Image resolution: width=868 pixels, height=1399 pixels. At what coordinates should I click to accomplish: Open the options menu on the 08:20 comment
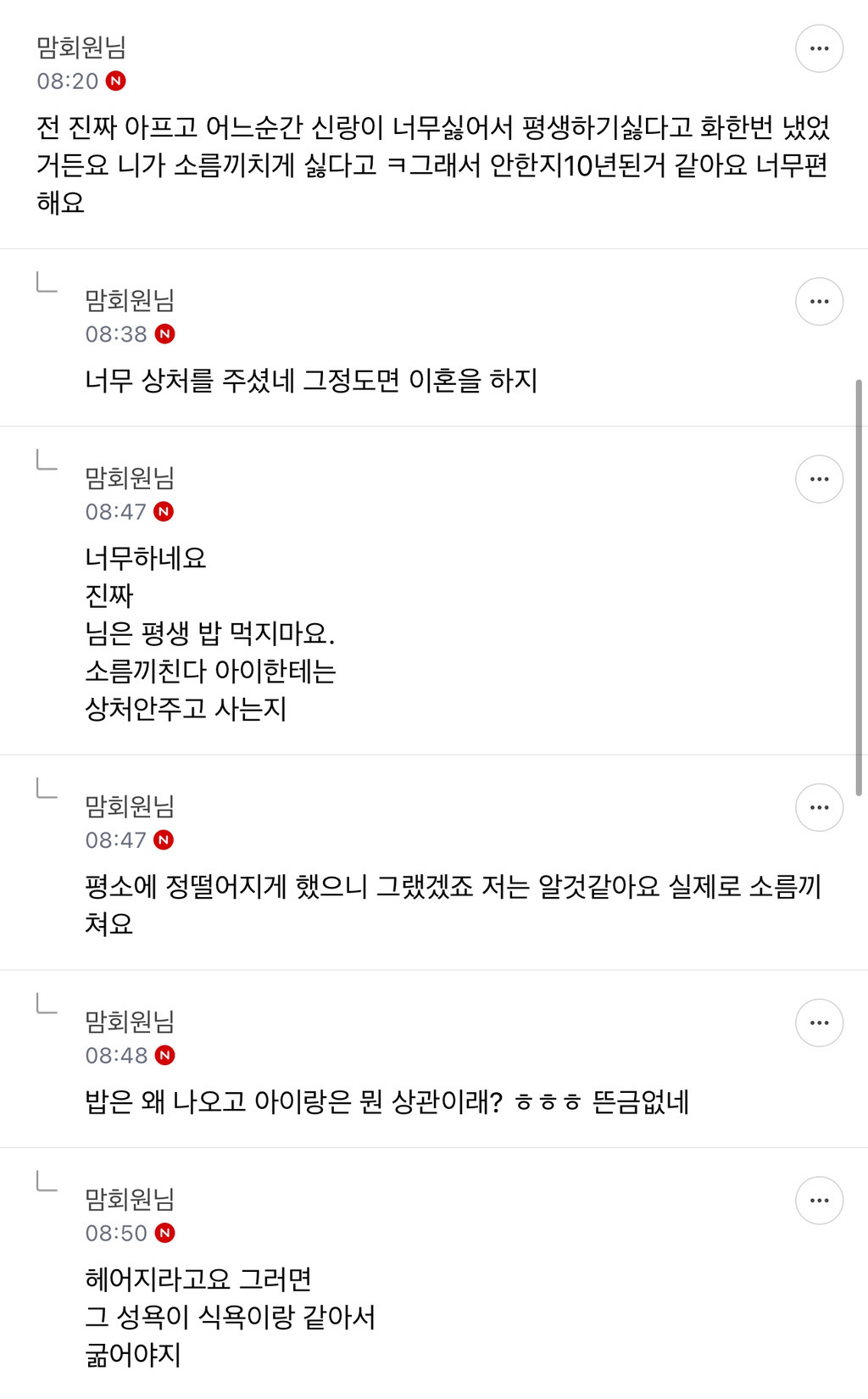tap(819, 48)
